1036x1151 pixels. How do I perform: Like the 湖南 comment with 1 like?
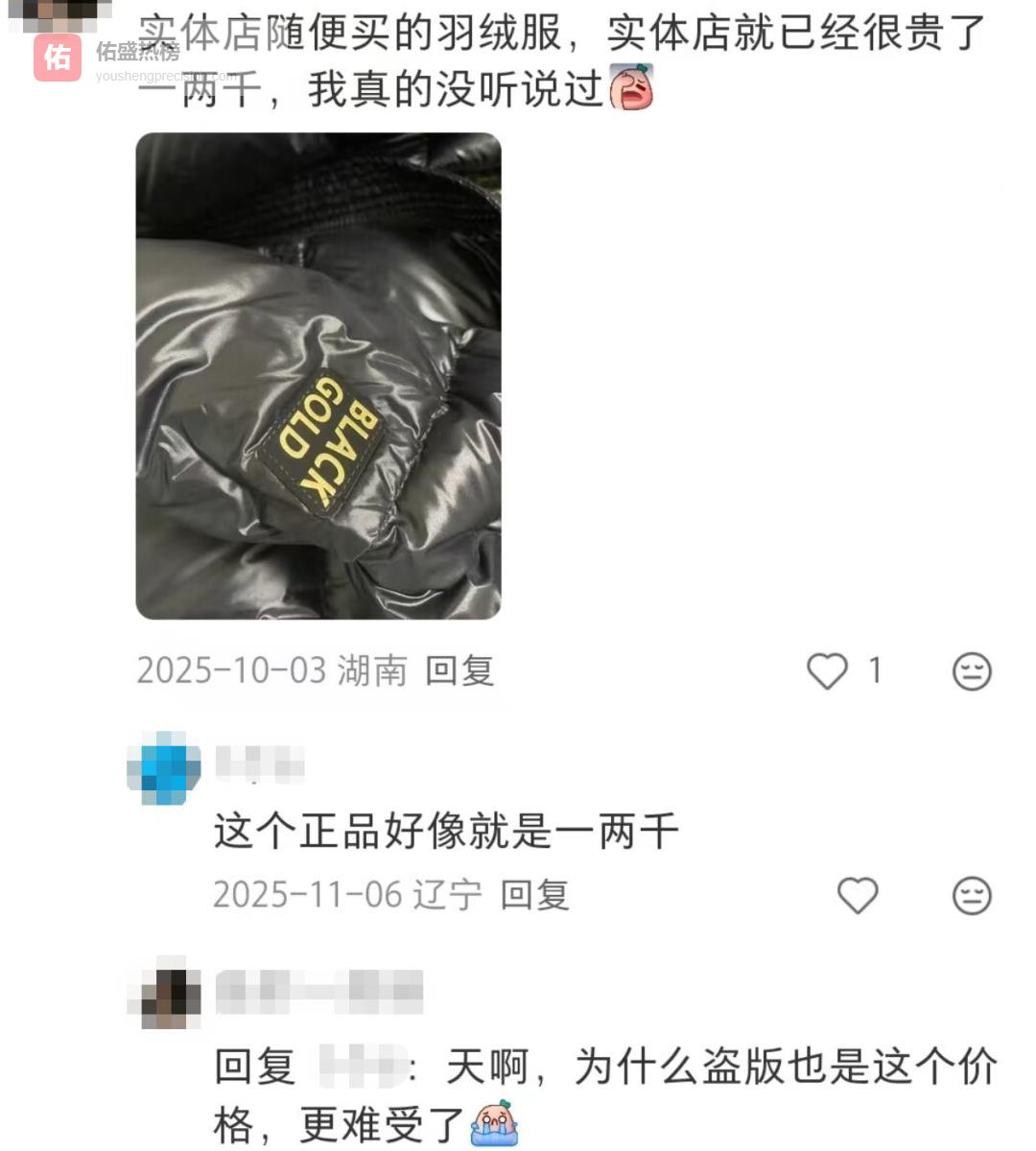click(827, 671)
